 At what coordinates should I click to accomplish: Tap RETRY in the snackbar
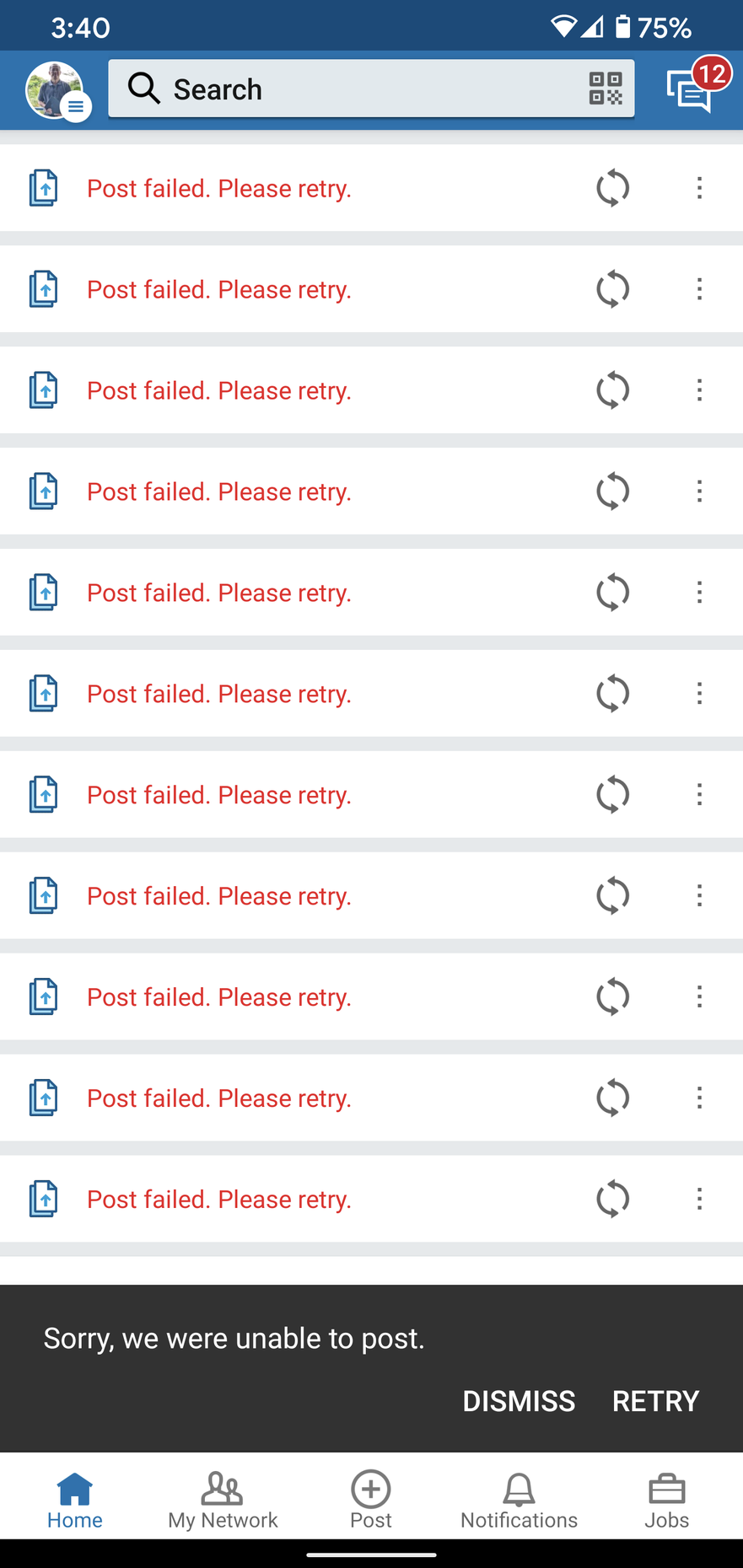point(655,1401)
